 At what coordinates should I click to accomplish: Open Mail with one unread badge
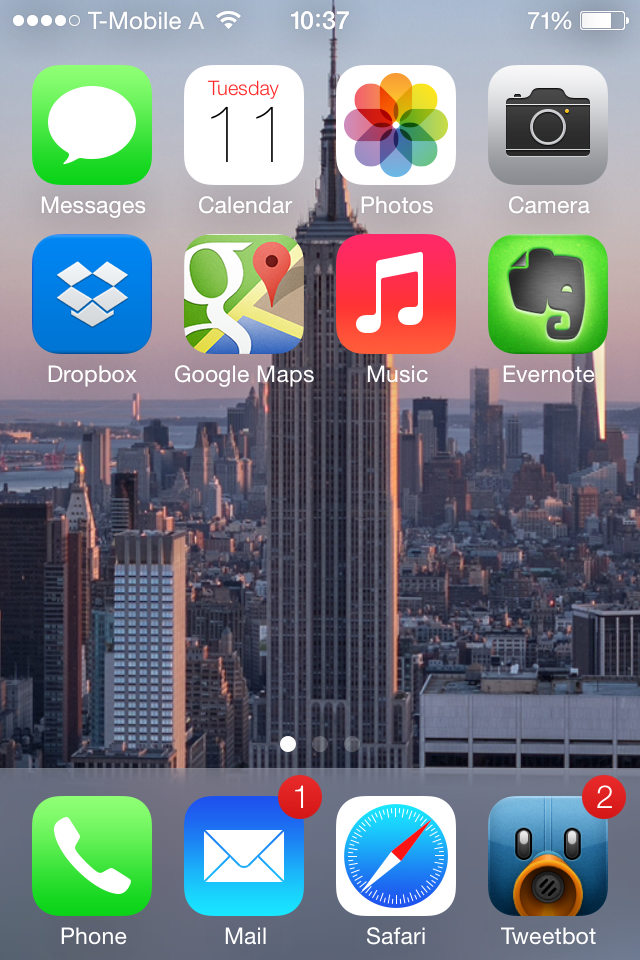tap(244, 856)
